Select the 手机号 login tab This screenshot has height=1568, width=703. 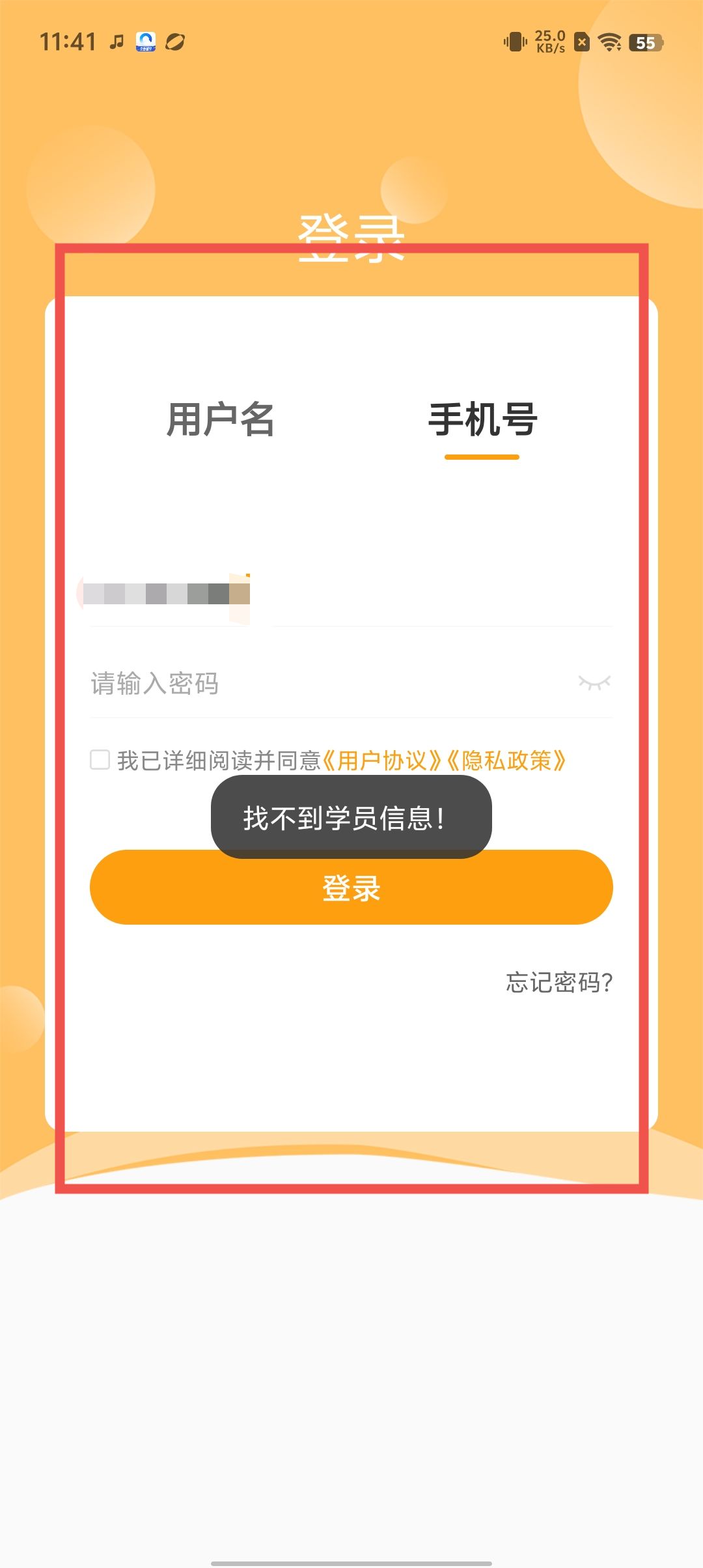click(482, 419)
